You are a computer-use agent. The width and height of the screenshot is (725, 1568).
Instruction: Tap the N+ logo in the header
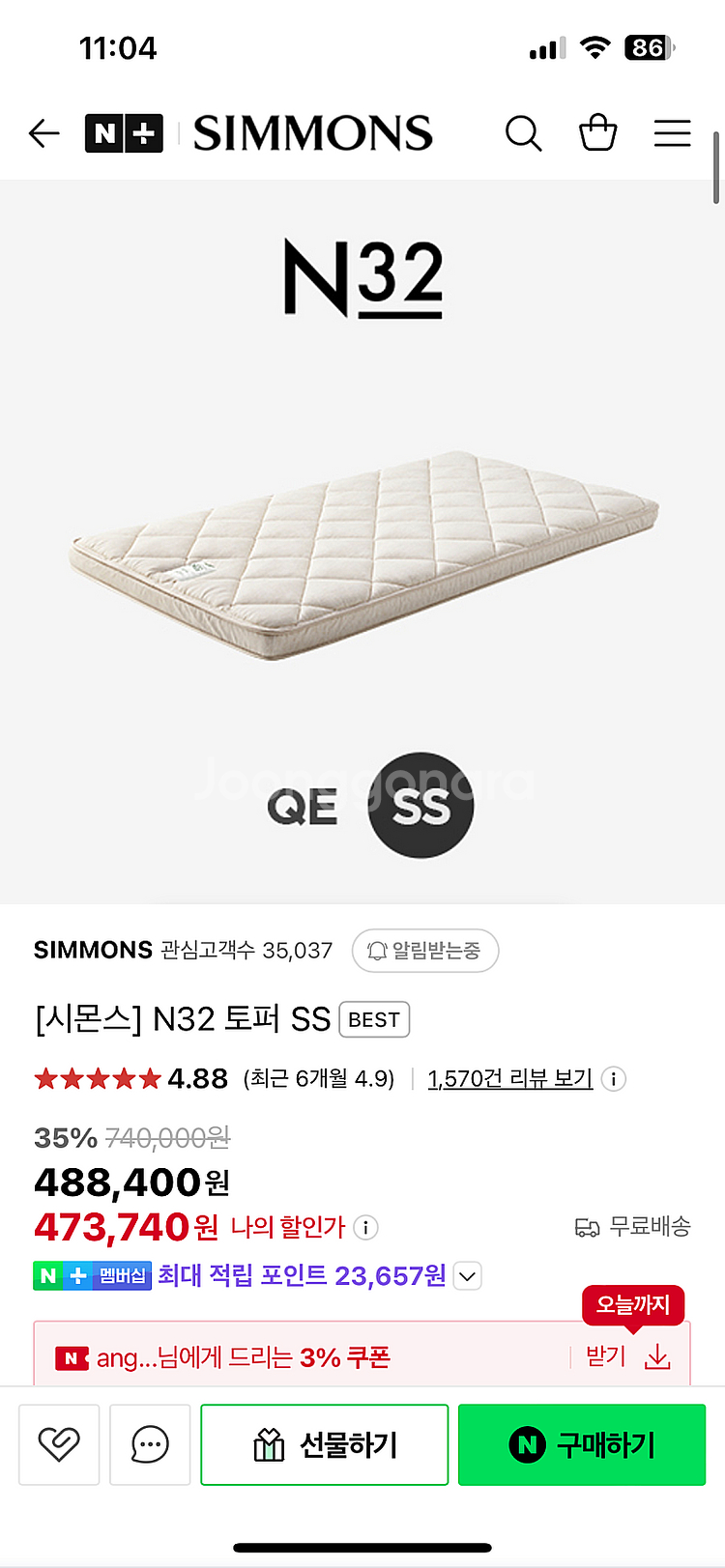pyautogui.click(x=124, y=133)
